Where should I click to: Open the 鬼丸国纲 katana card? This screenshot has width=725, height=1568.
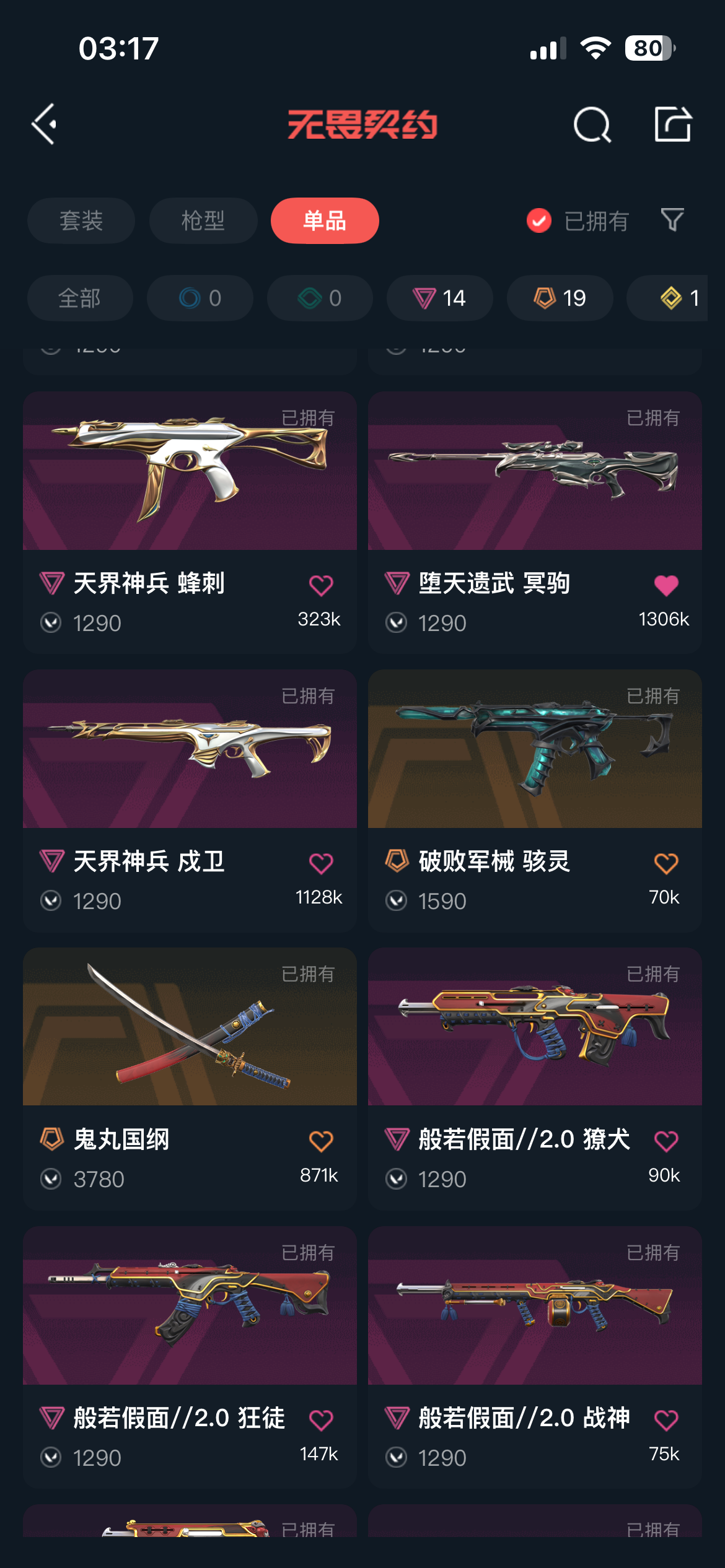(190, 1027)
